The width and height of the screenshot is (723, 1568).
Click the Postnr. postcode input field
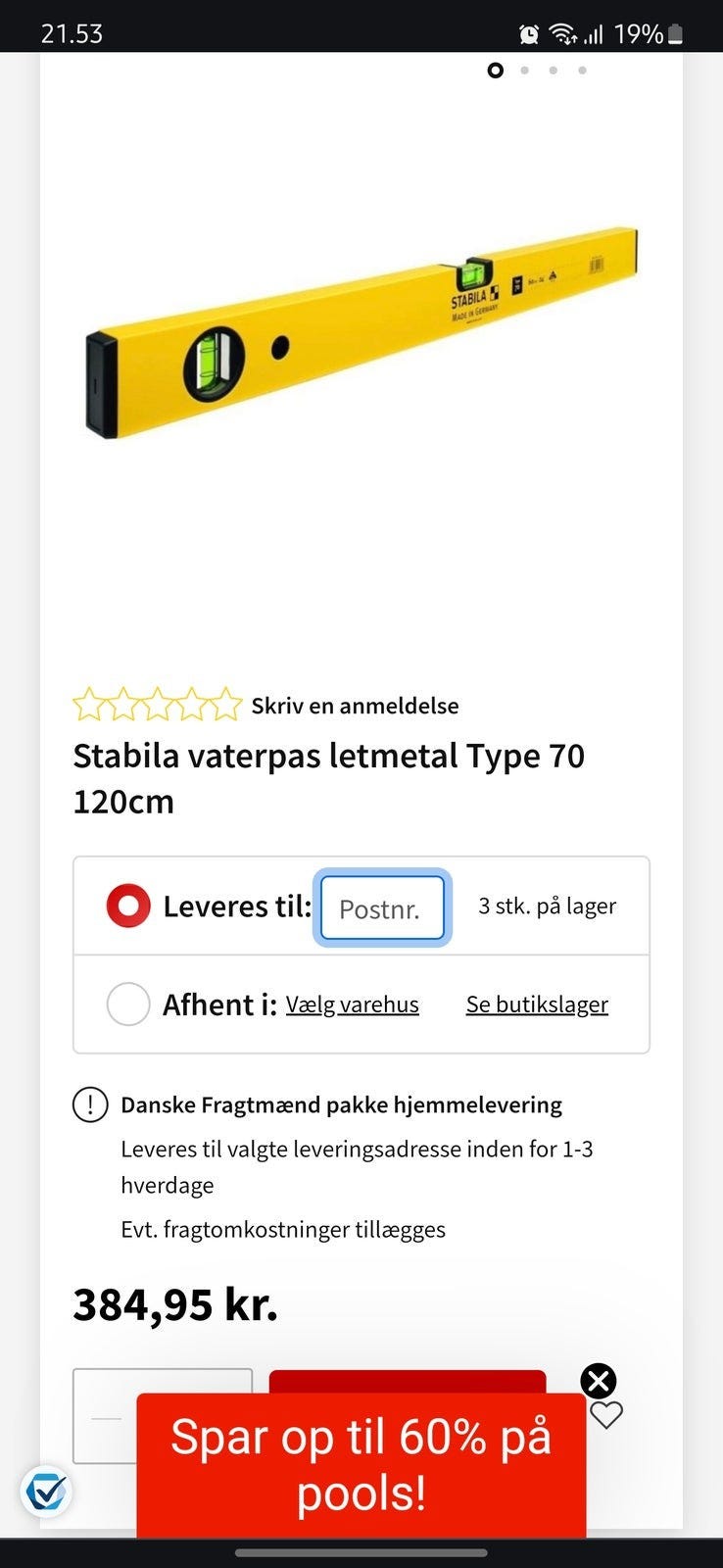(x=382, y=908)
